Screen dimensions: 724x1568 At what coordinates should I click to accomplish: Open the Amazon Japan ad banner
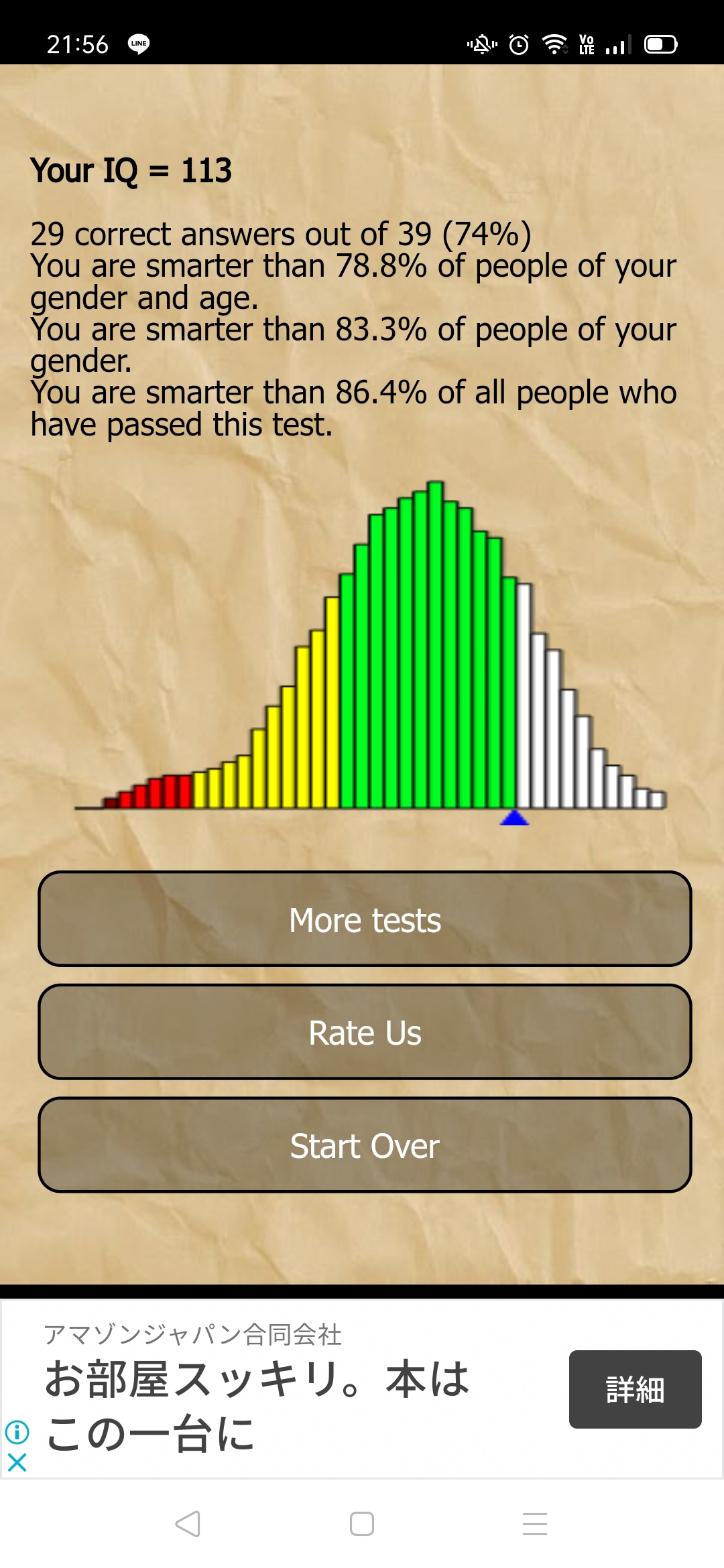click(268, 1400)
